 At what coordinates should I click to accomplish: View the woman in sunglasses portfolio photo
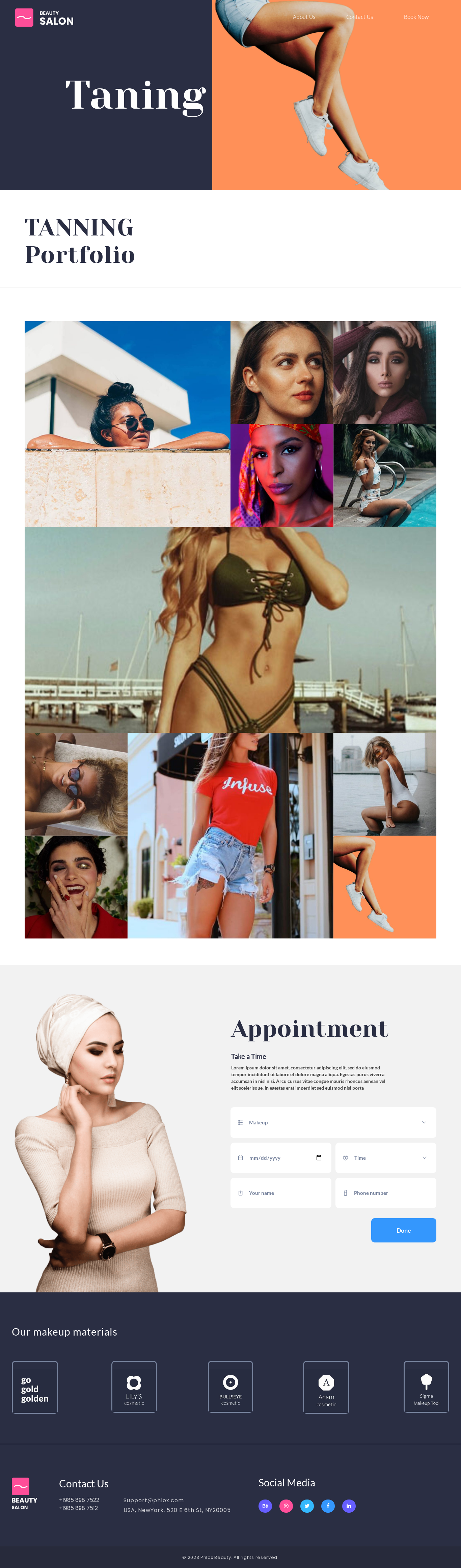click(127, 424)
